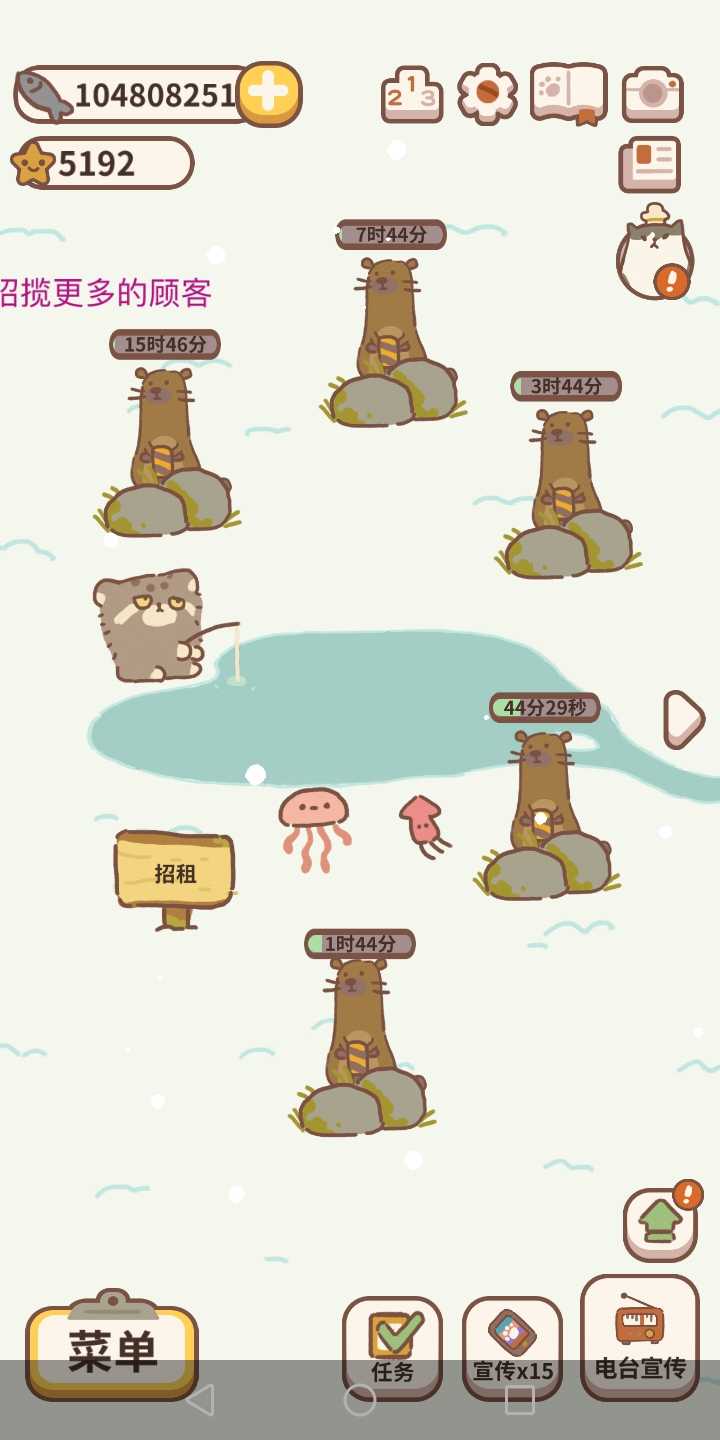The image size is (720, 1440).
Task: Tap the right arrow to next area
Action: click(682, 719)
